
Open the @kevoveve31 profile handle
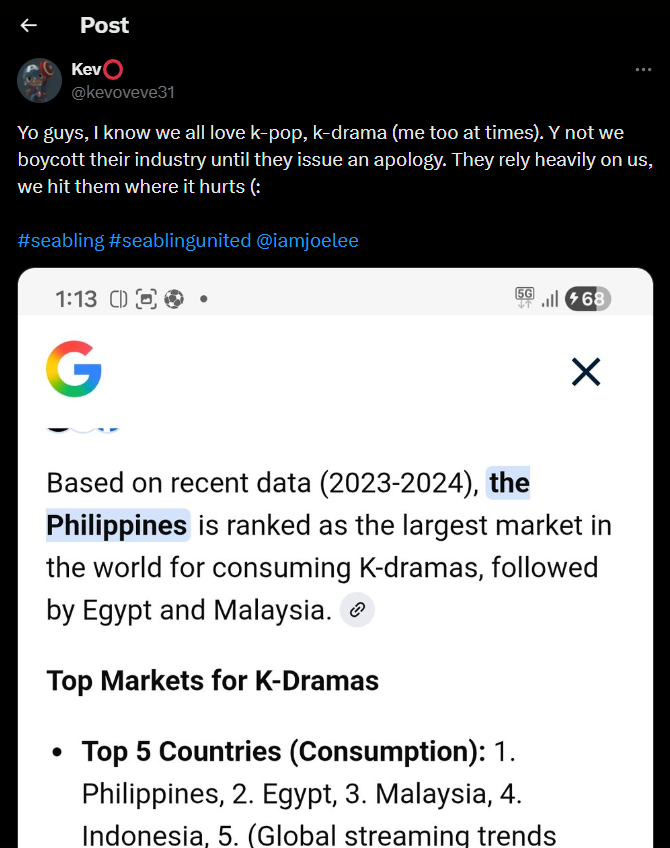[x=123, y=91]
